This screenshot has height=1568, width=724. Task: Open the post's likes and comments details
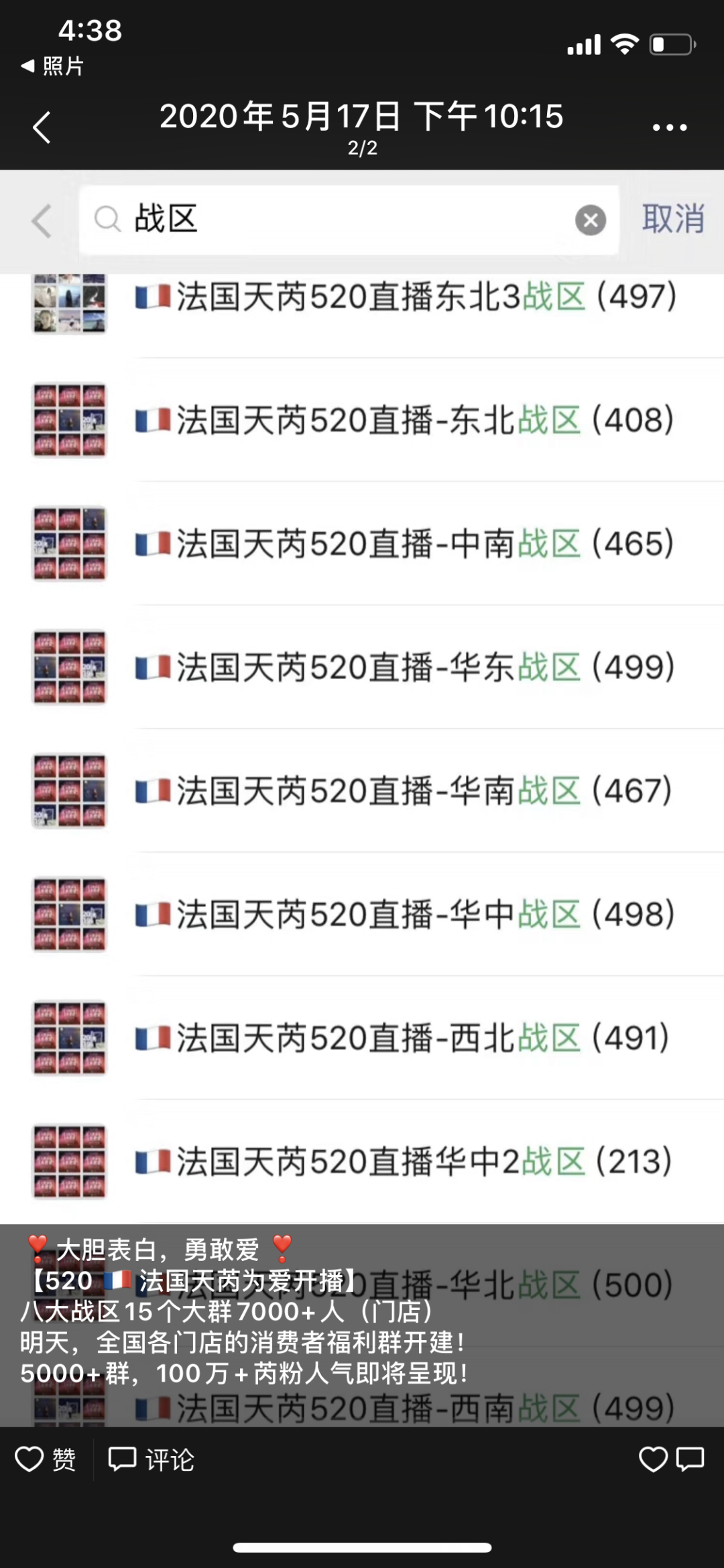(670, 1459)
